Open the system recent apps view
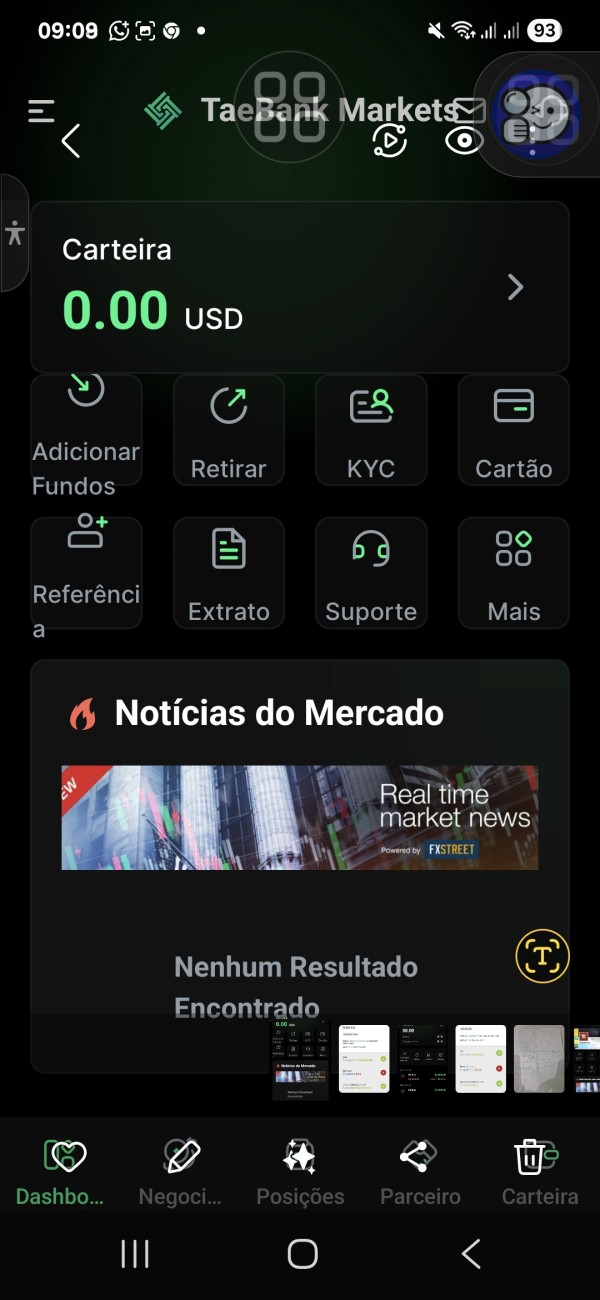600x1300 pixels. click(135, 1253)
